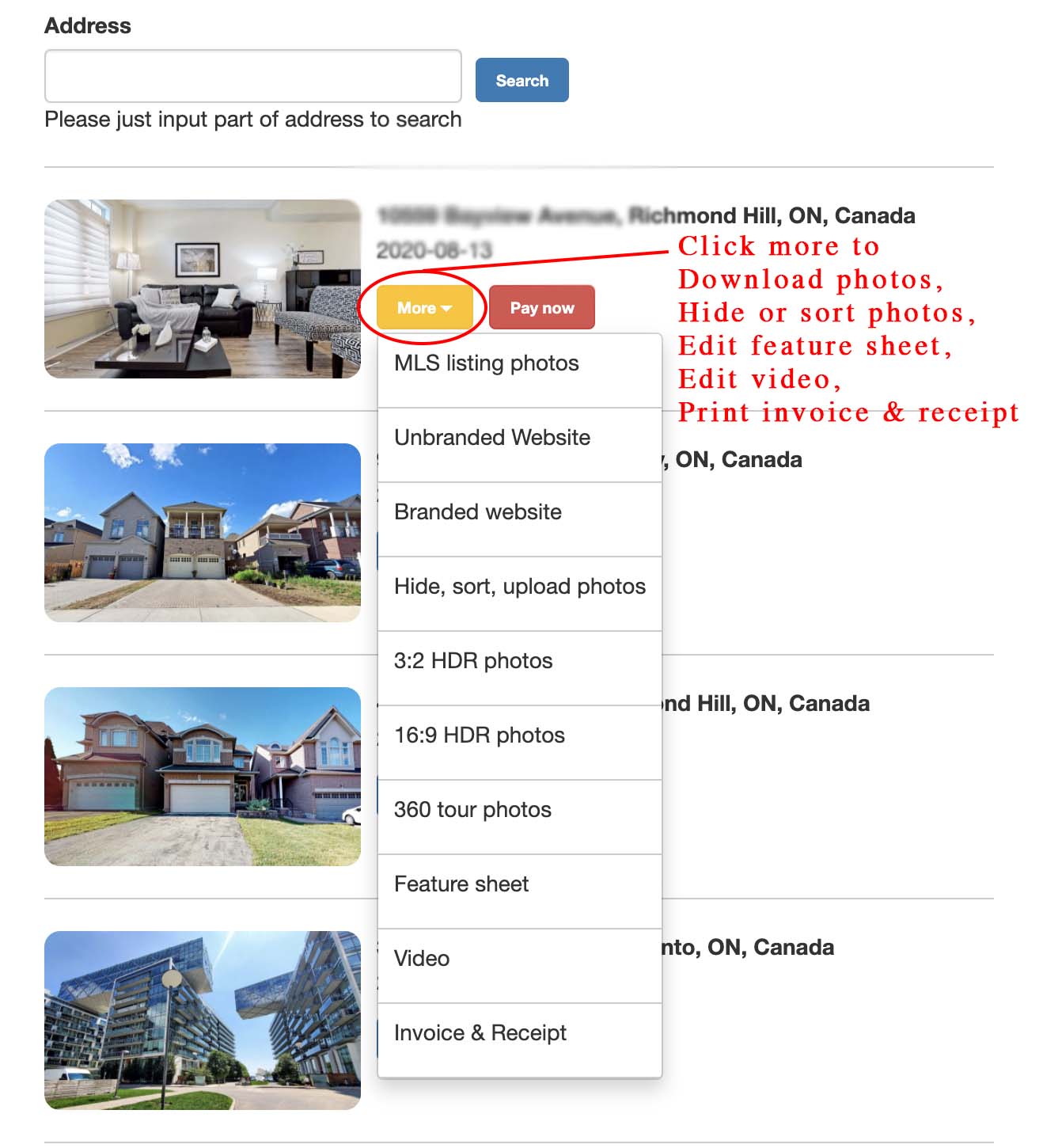The image size is (1043, 1148).
Task: Open the Feature sheet option
Action: click(x=461, y=884)
